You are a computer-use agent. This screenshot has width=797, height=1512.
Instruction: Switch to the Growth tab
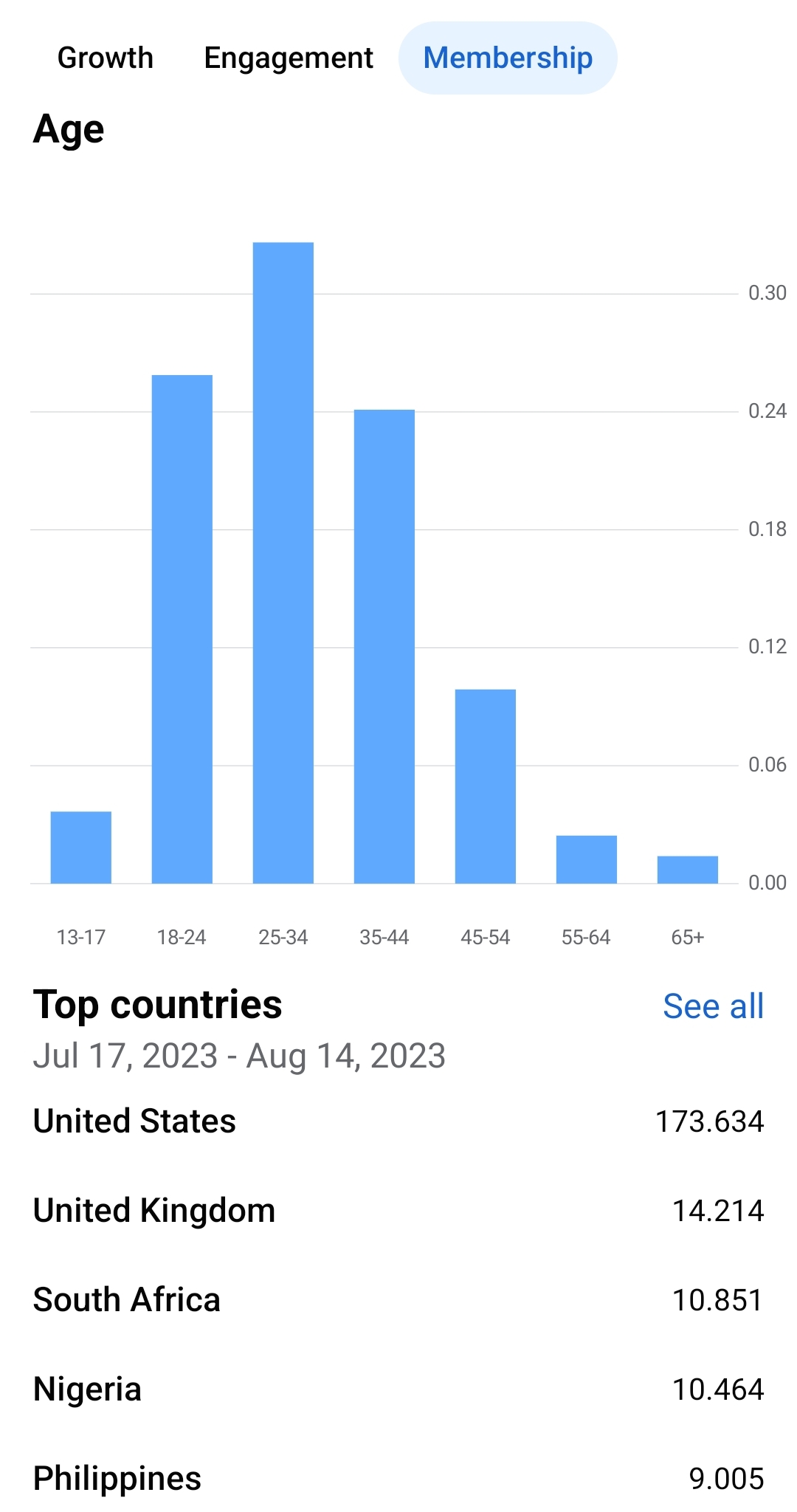pyautogui.click(x=106, y=58)
